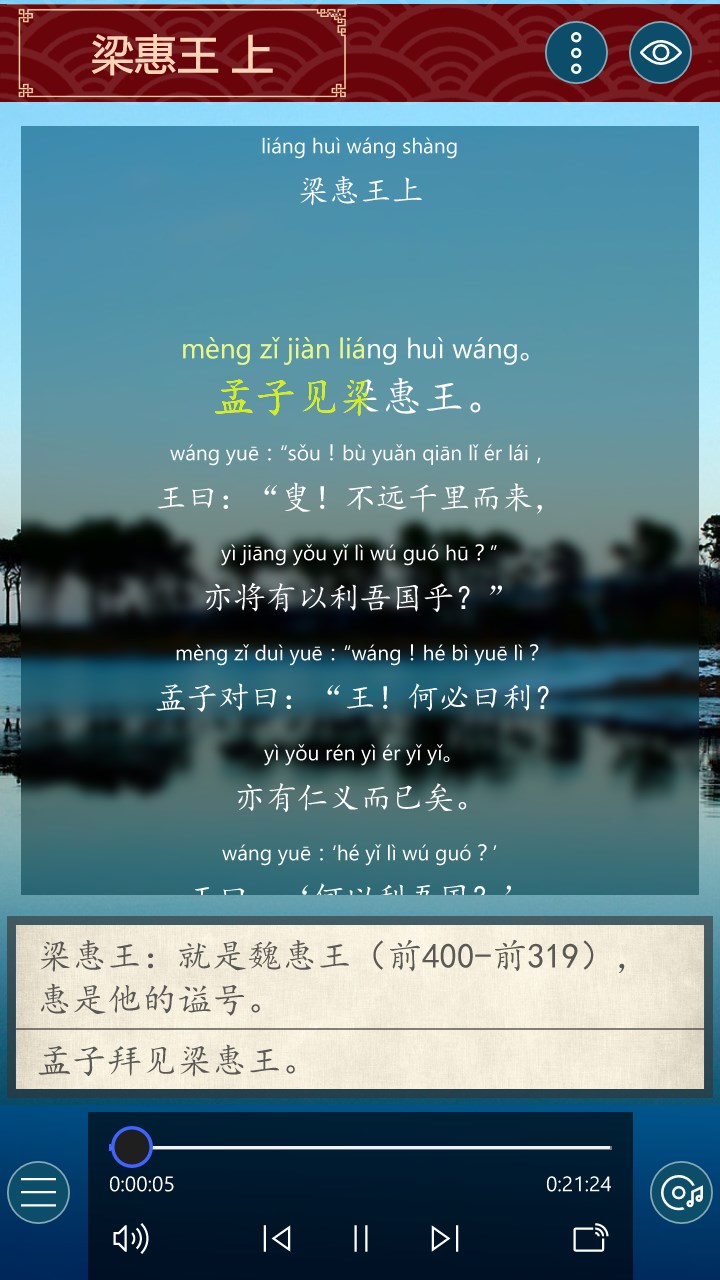This screenshot has width=720, height=1280.
Task: Pause the audio playback
Action: 361,1239
